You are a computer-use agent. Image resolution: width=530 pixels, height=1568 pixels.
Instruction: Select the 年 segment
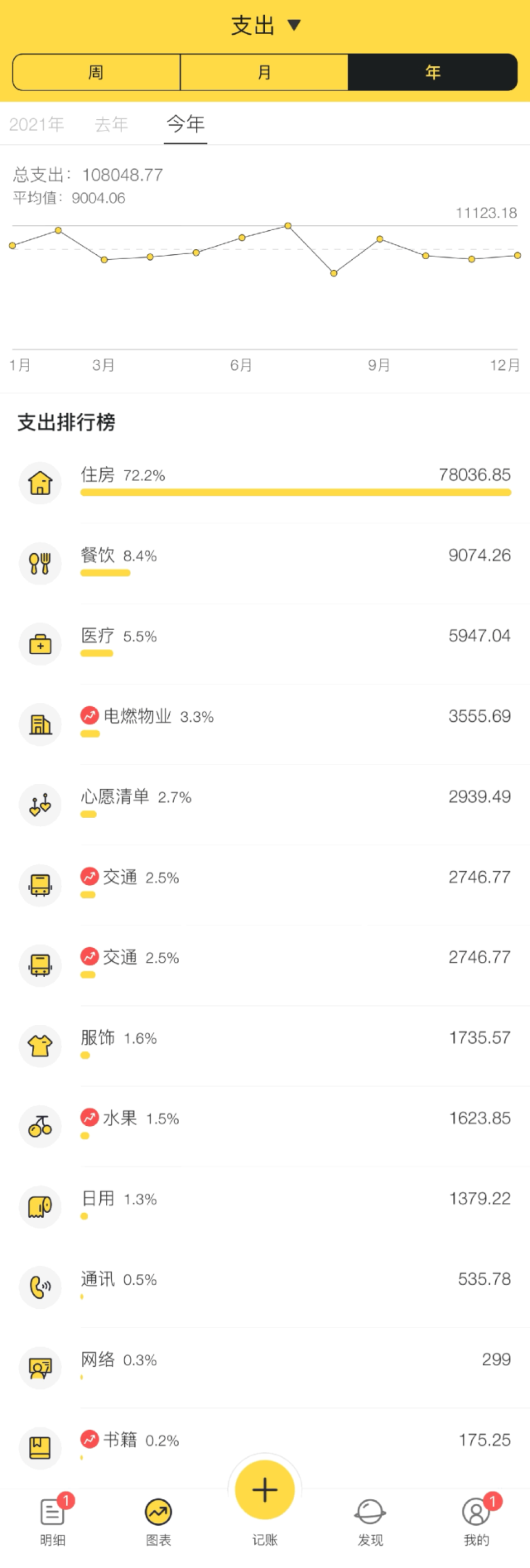click(432, 72)
